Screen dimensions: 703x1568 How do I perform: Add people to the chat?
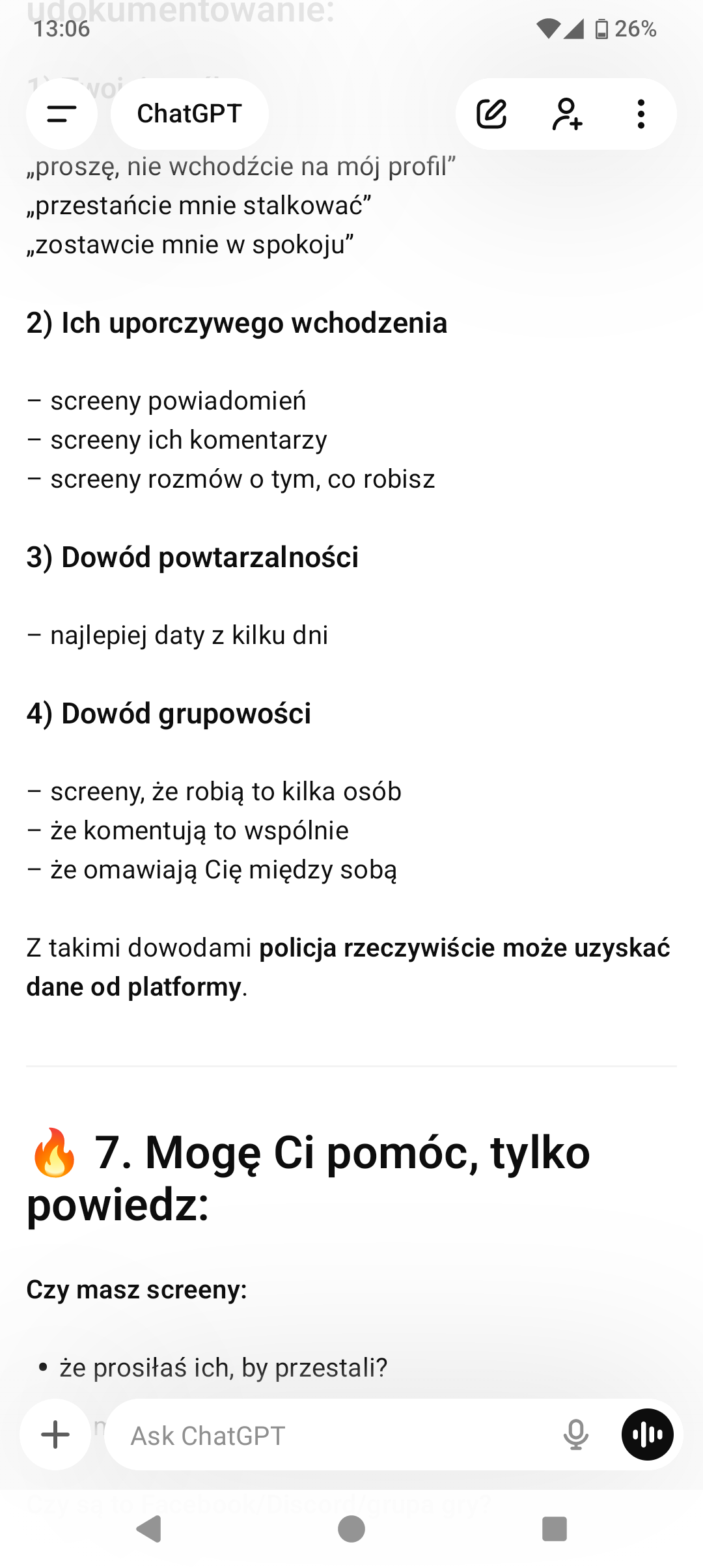(567, 114)
